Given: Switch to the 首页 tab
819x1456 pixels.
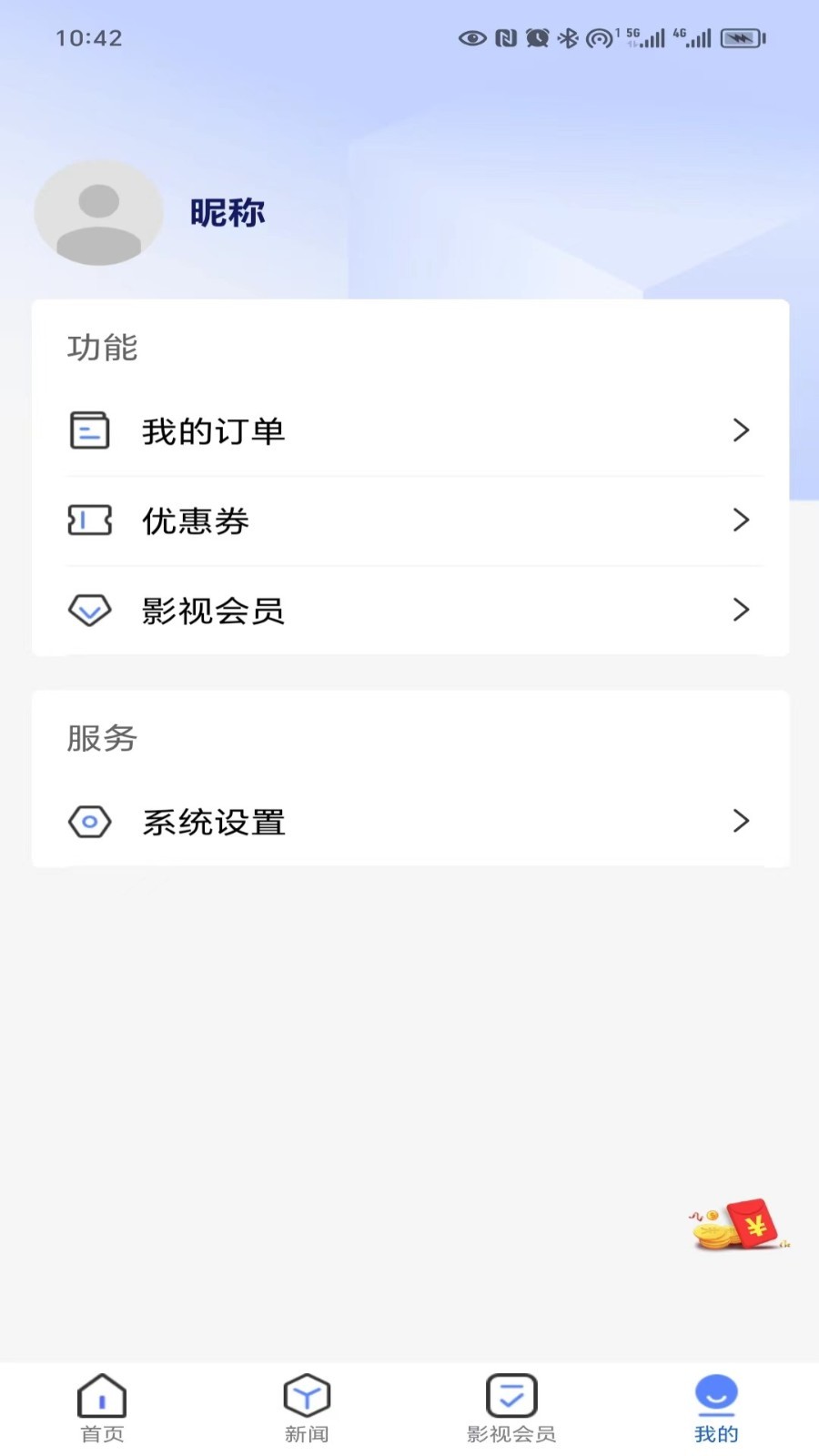Looking at the screenshot, I should click(x=102, y=1408).
